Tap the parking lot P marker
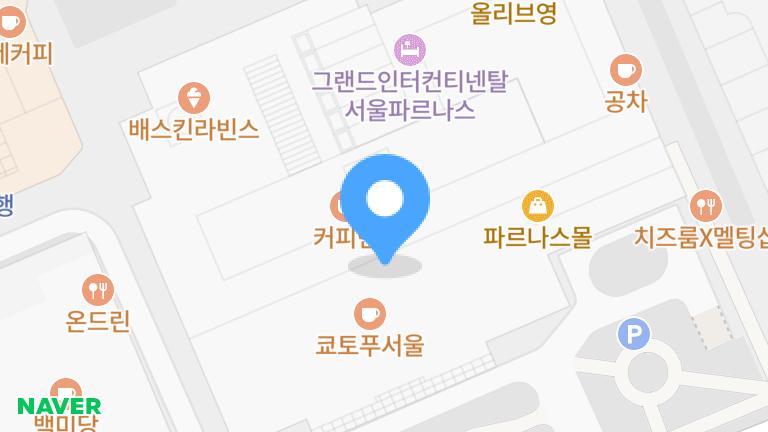Image resolution: width=768 pixels, height=432 pixels. pos(633,333)
